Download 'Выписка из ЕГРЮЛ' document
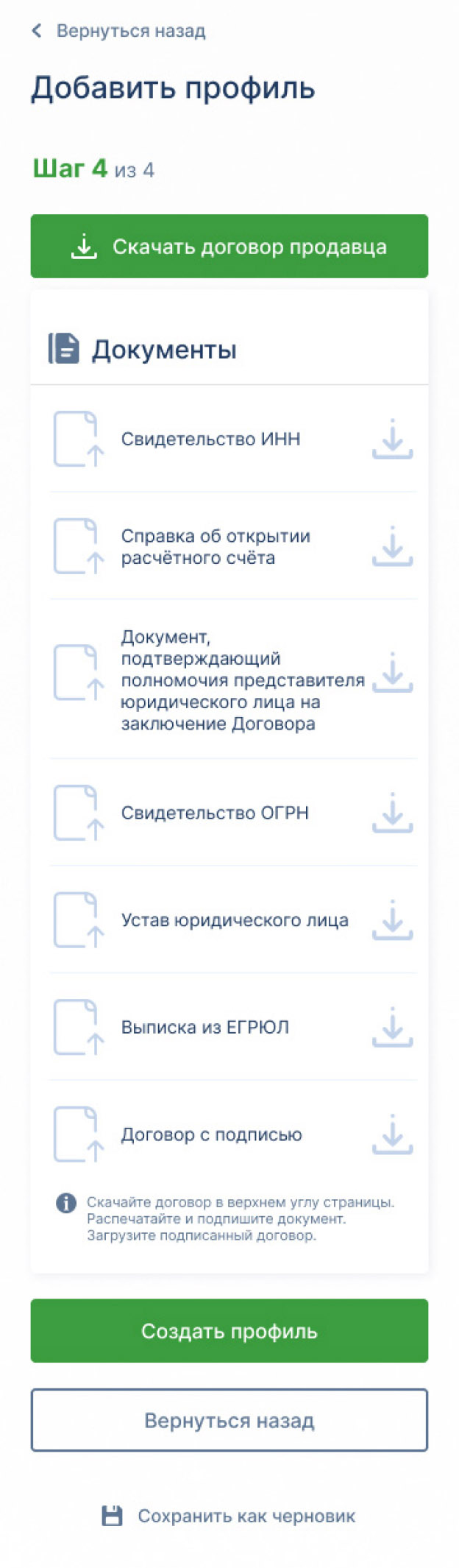This screenshot has width=459, height=1568. (x=392, y=1027)
